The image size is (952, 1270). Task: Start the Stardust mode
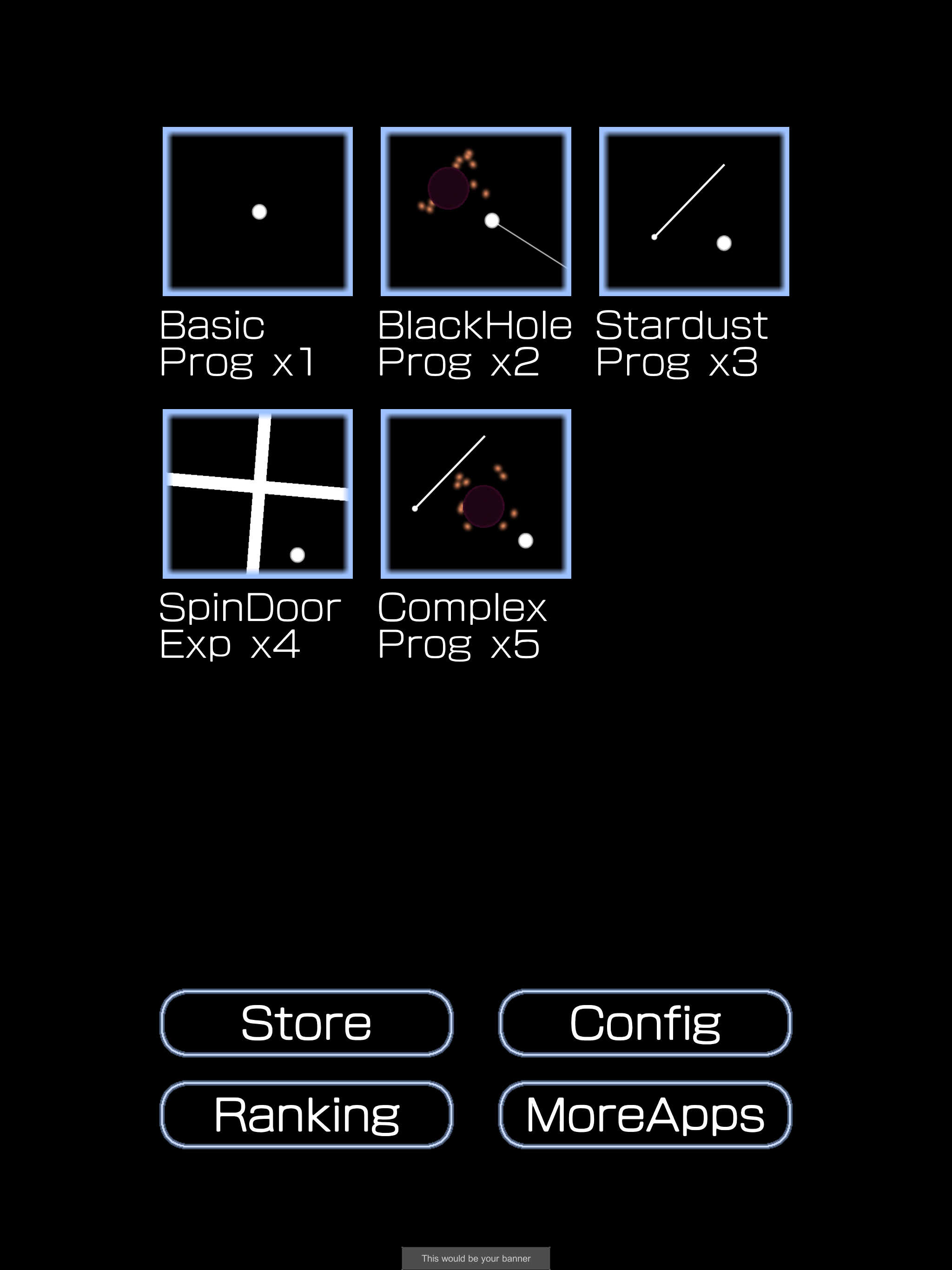(694, 212)
